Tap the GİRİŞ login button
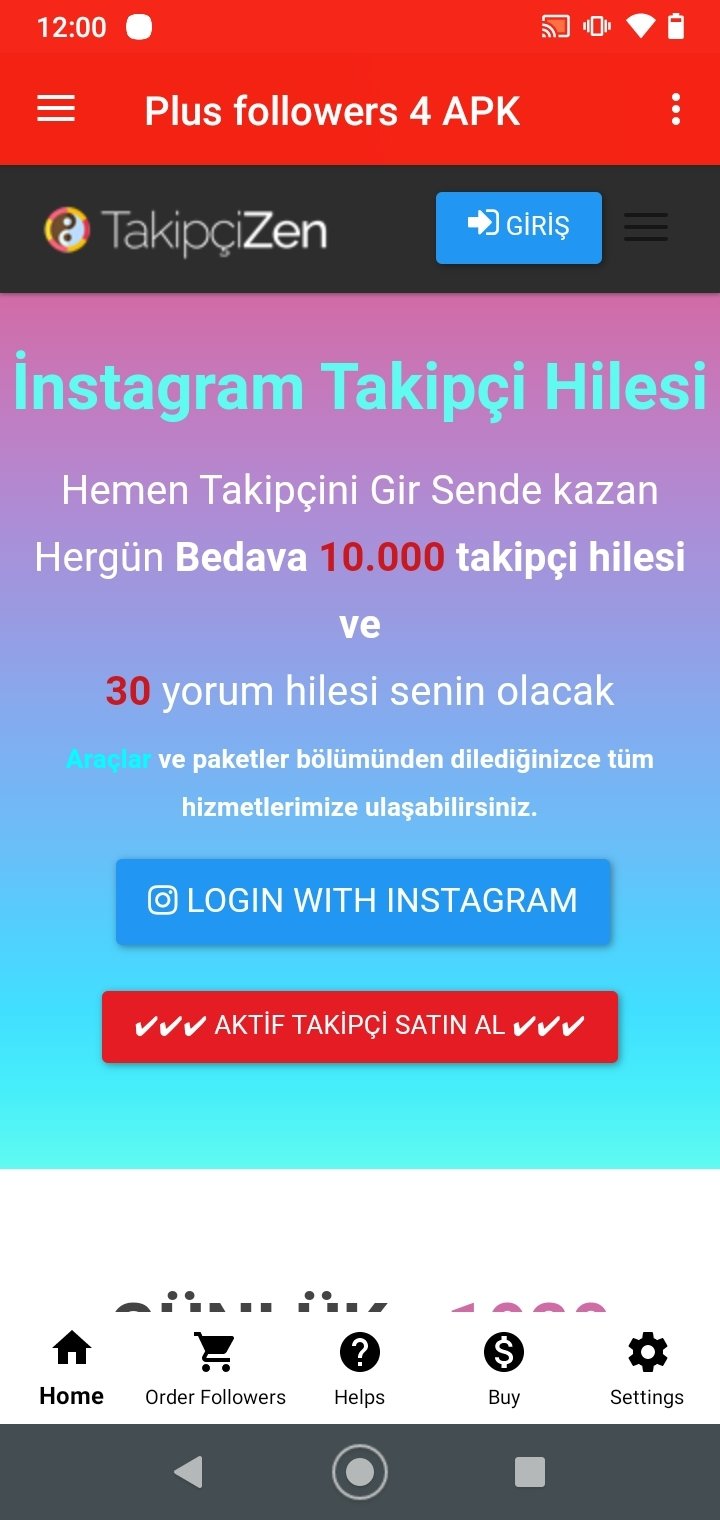The image size is (720, 1520). point(519,228)
